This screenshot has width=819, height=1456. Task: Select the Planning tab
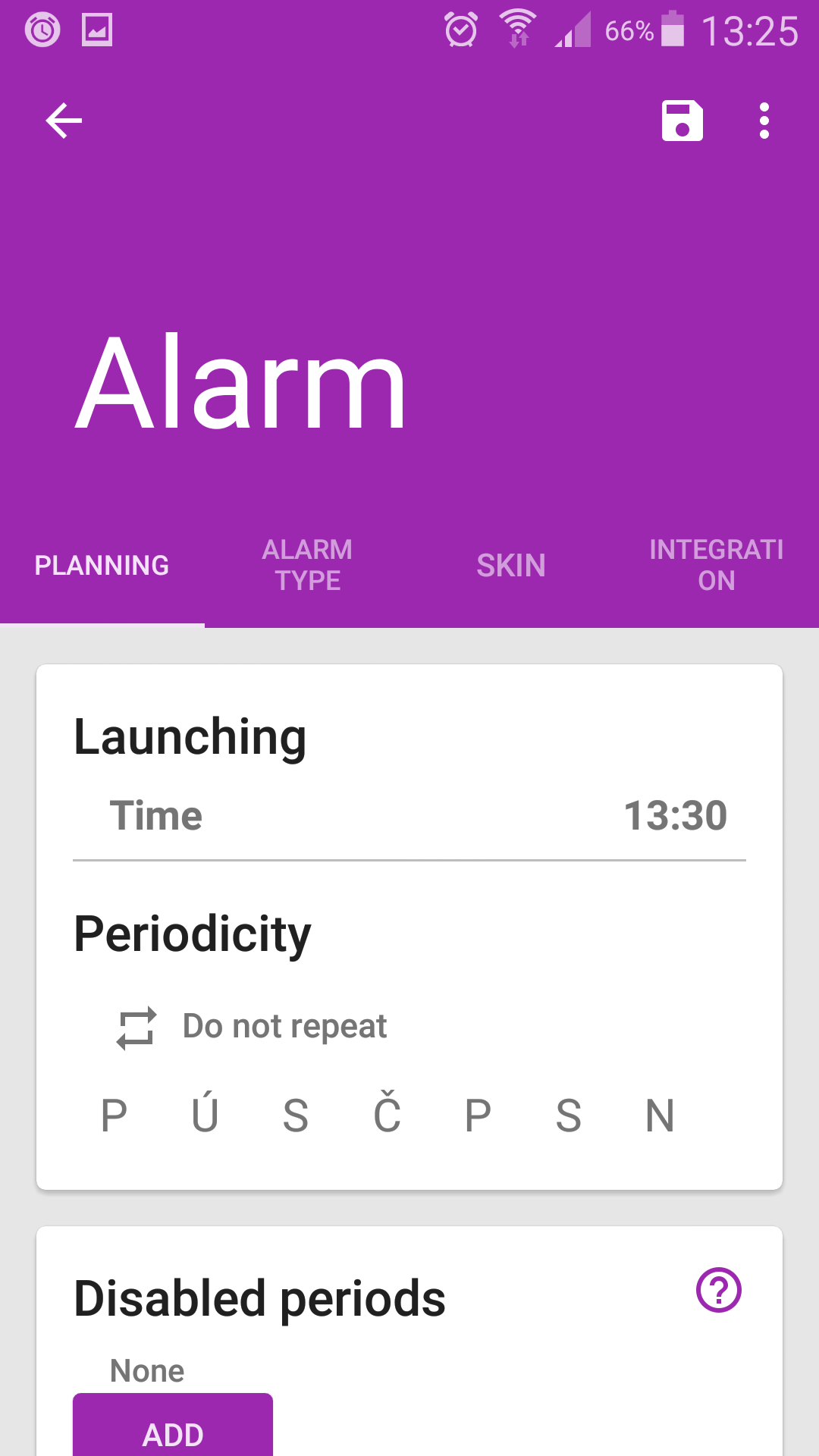[102, 565]
